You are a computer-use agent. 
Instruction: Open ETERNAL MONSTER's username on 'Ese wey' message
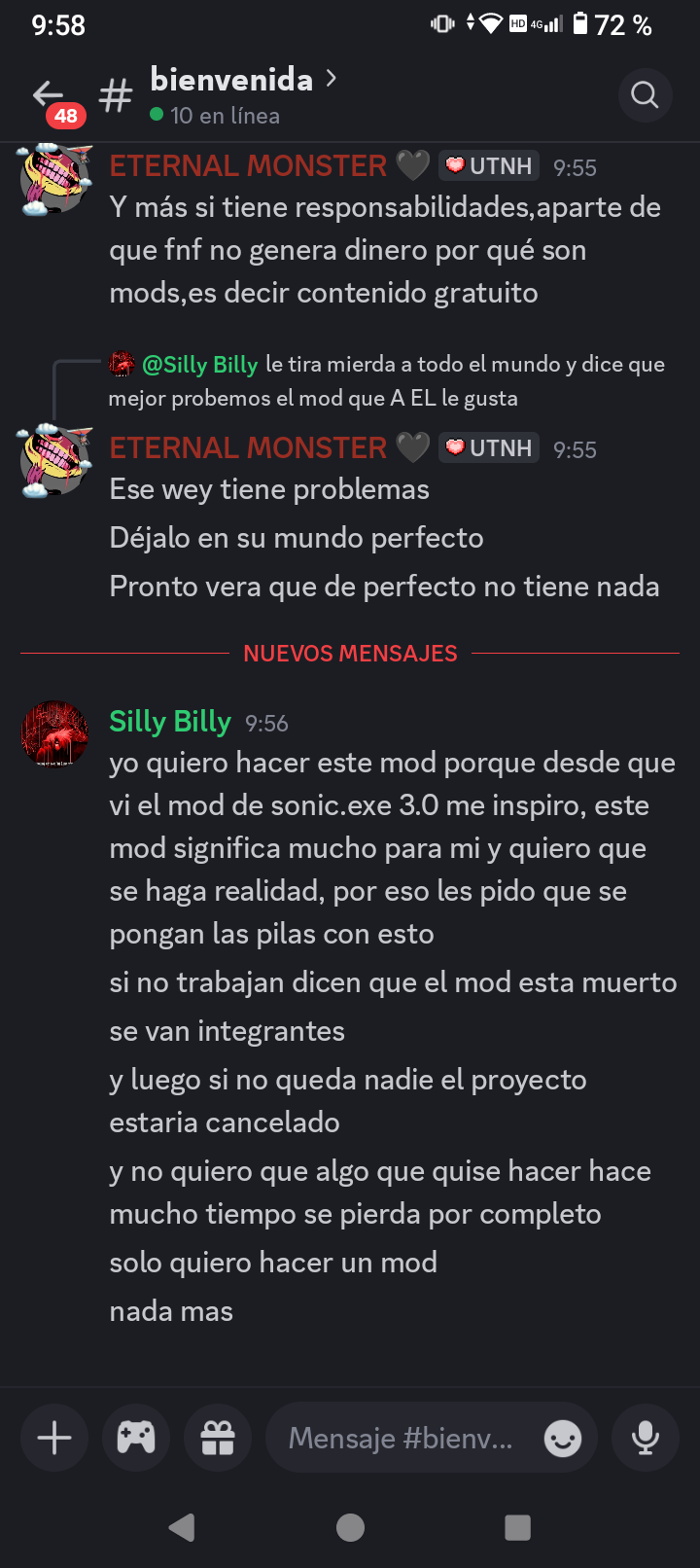click(248, 447)
